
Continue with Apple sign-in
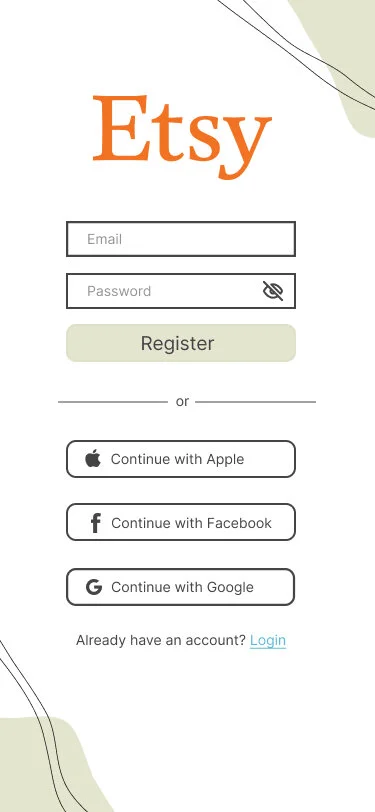pos(181,459)
